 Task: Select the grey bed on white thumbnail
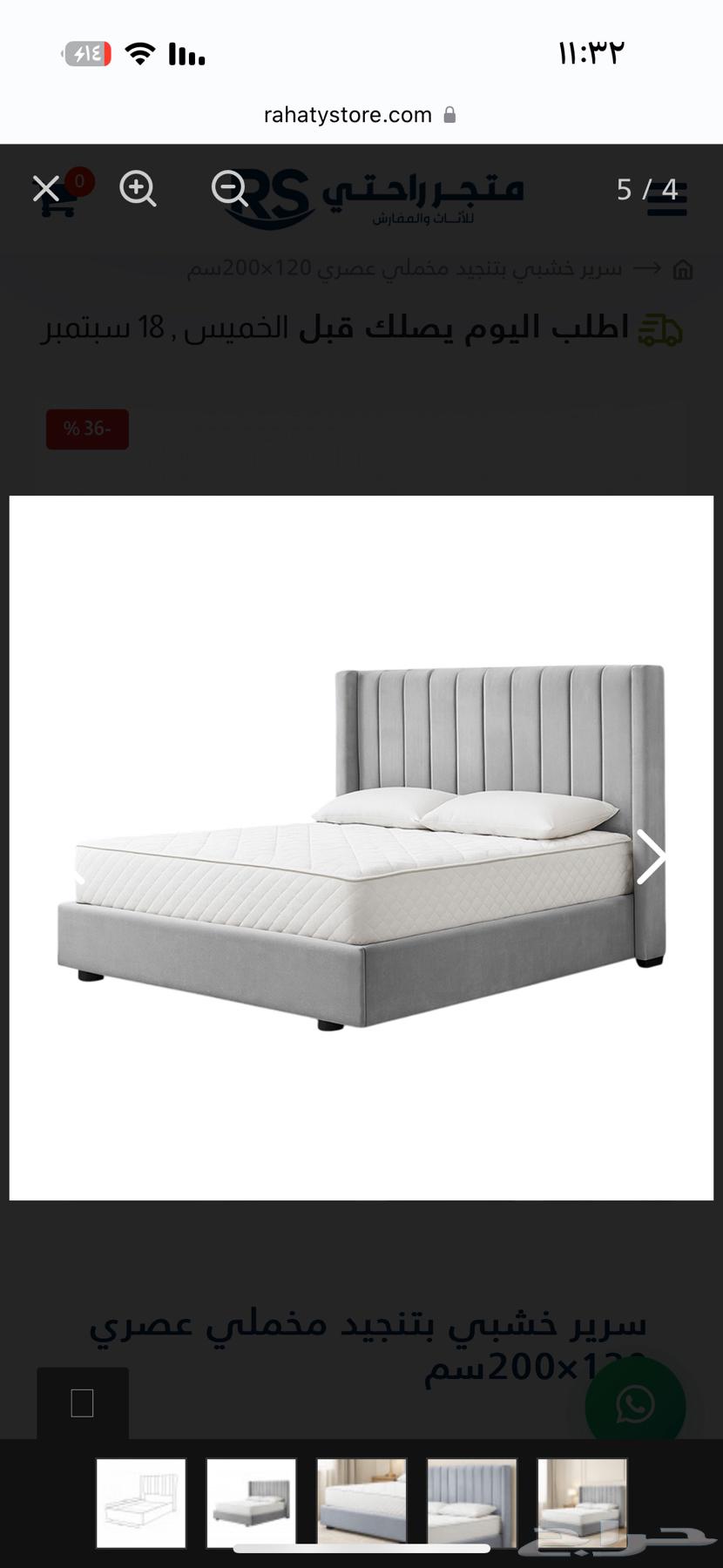coord(252,1503)
